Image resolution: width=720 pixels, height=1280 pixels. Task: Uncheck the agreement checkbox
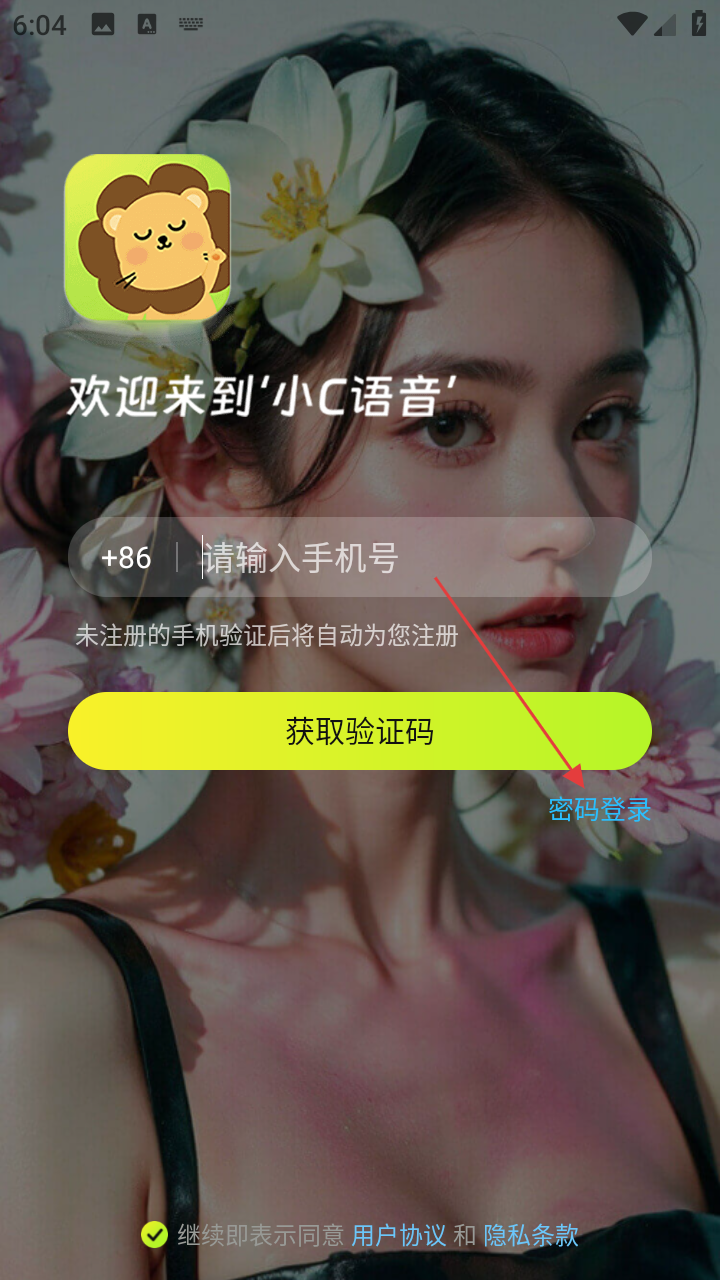(154, 1235)
